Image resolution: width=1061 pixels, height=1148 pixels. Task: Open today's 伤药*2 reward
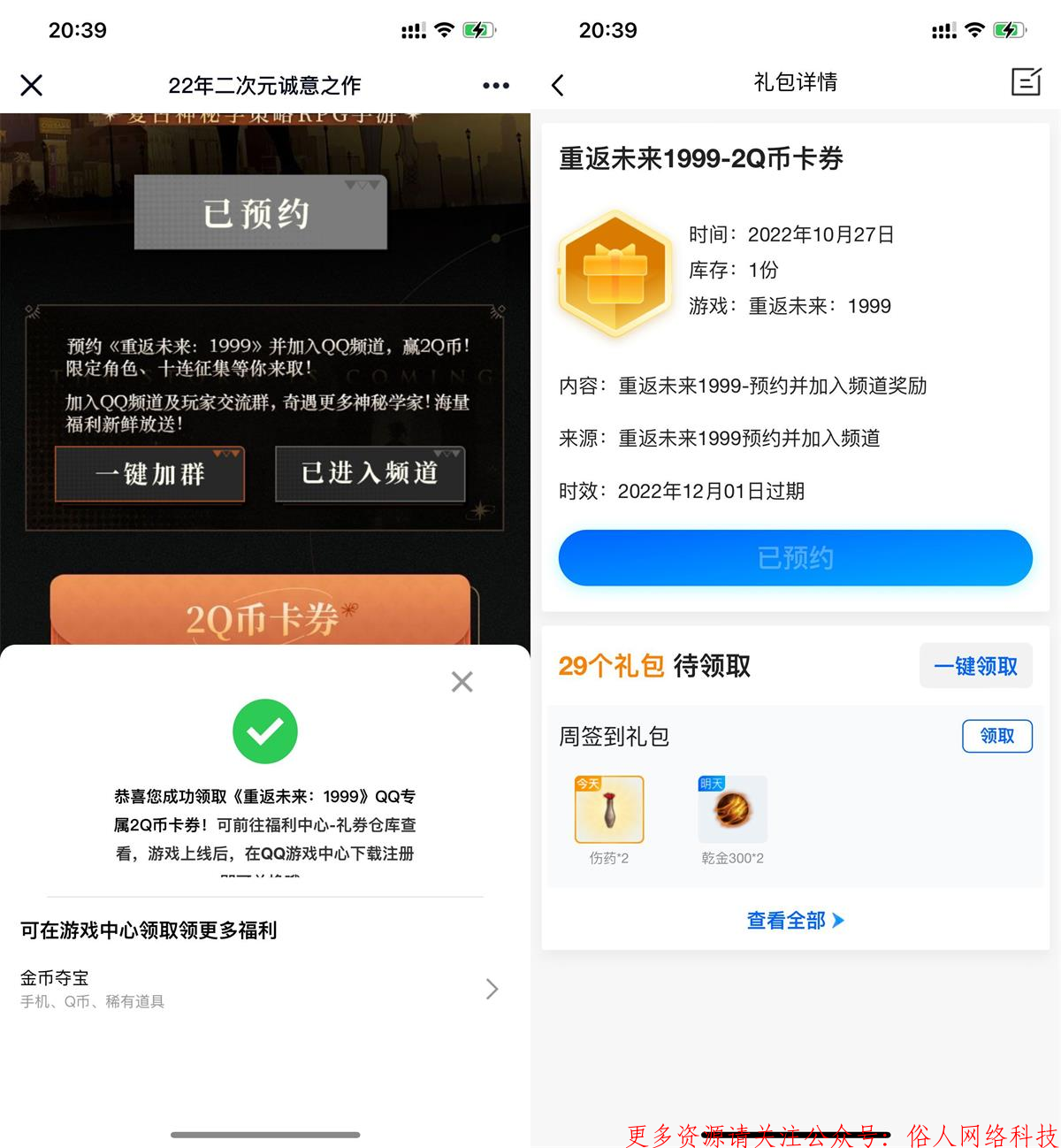609,809
